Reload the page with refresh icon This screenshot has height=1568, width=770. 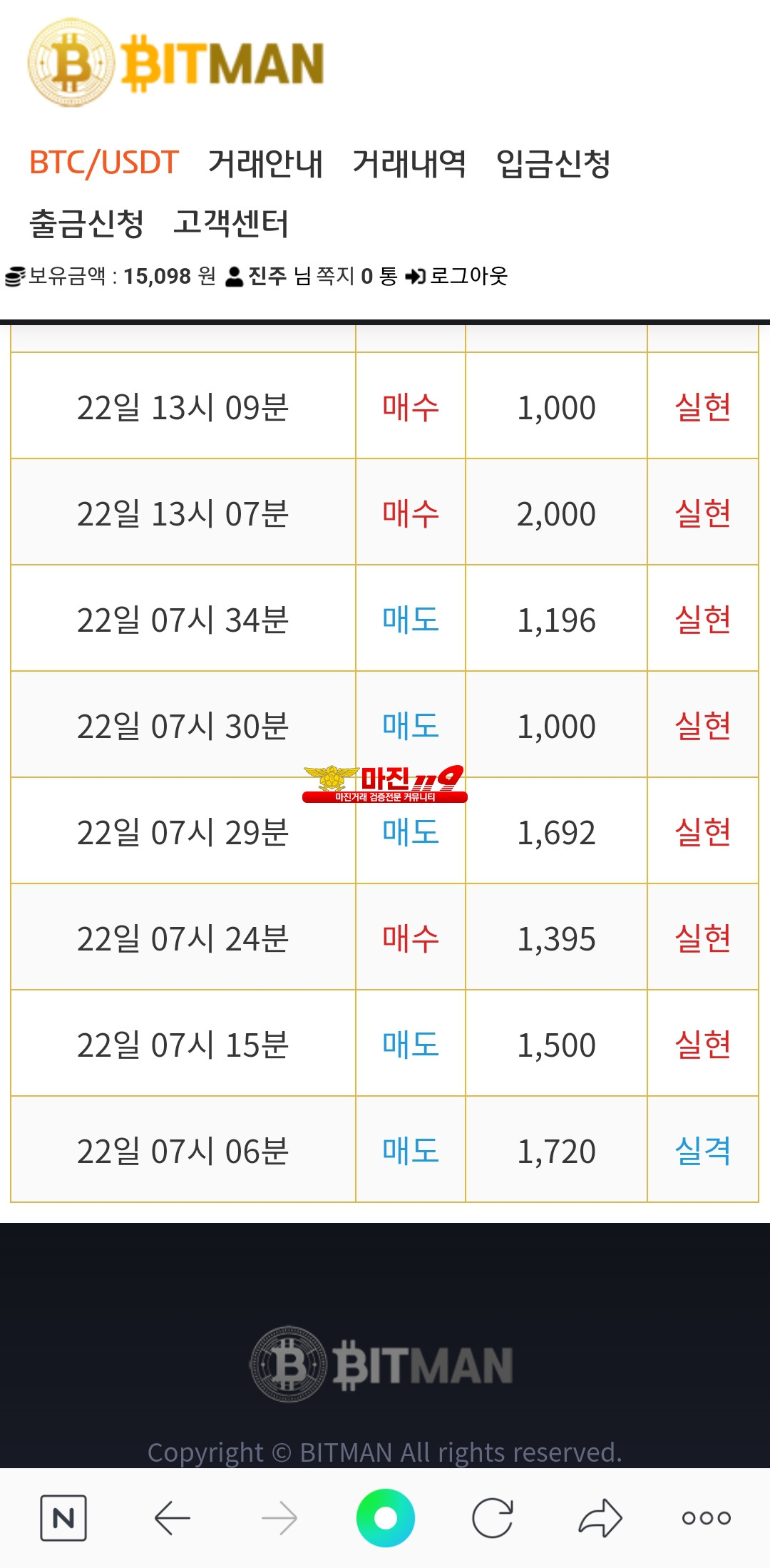point(493,1518)
